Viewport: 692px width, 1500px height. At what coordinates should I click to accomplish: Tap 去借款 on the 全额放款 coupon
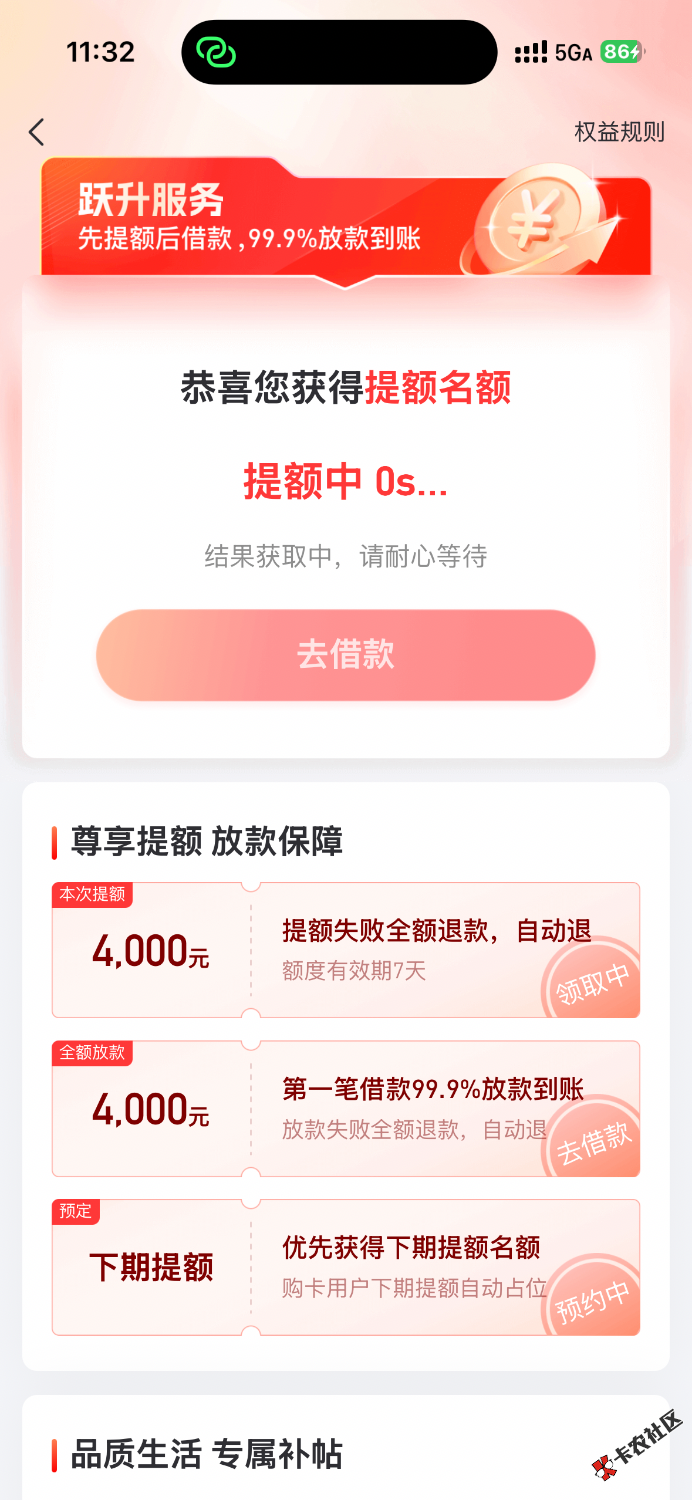(593, 1139)
